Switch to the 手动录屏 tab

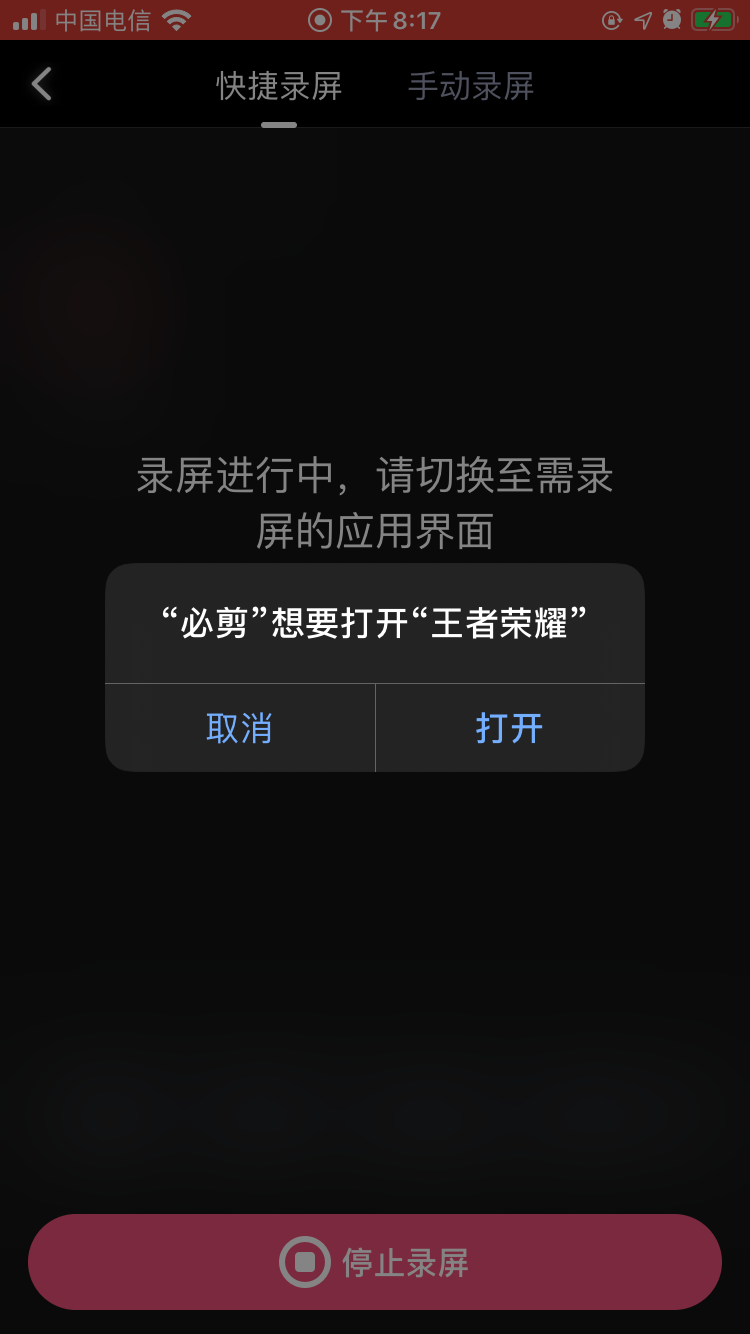click(470, 87)
